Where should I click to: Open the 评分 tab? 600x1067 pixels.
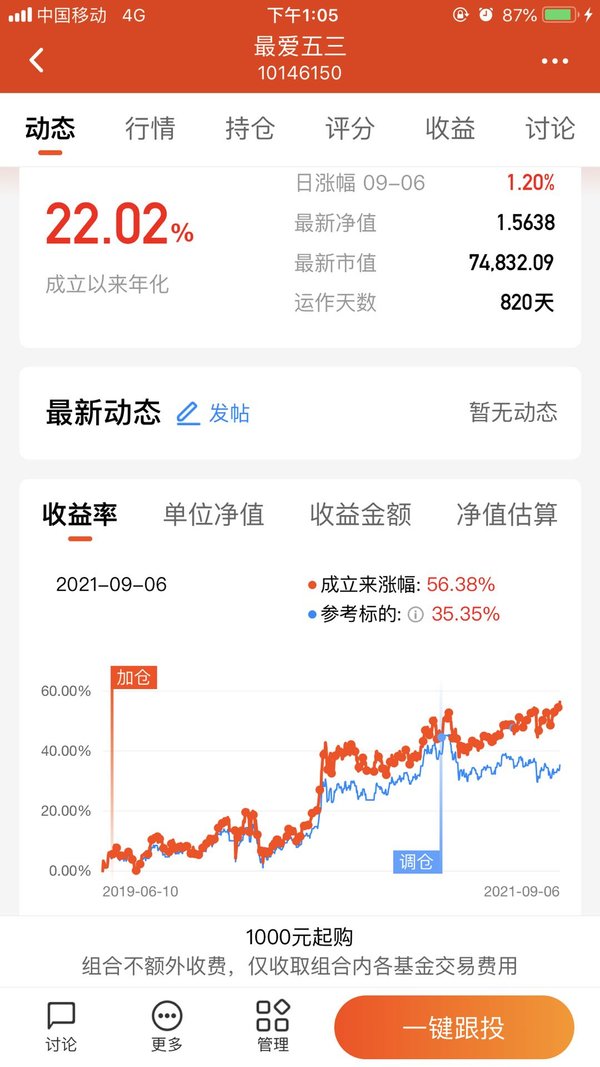pos(350,128)
